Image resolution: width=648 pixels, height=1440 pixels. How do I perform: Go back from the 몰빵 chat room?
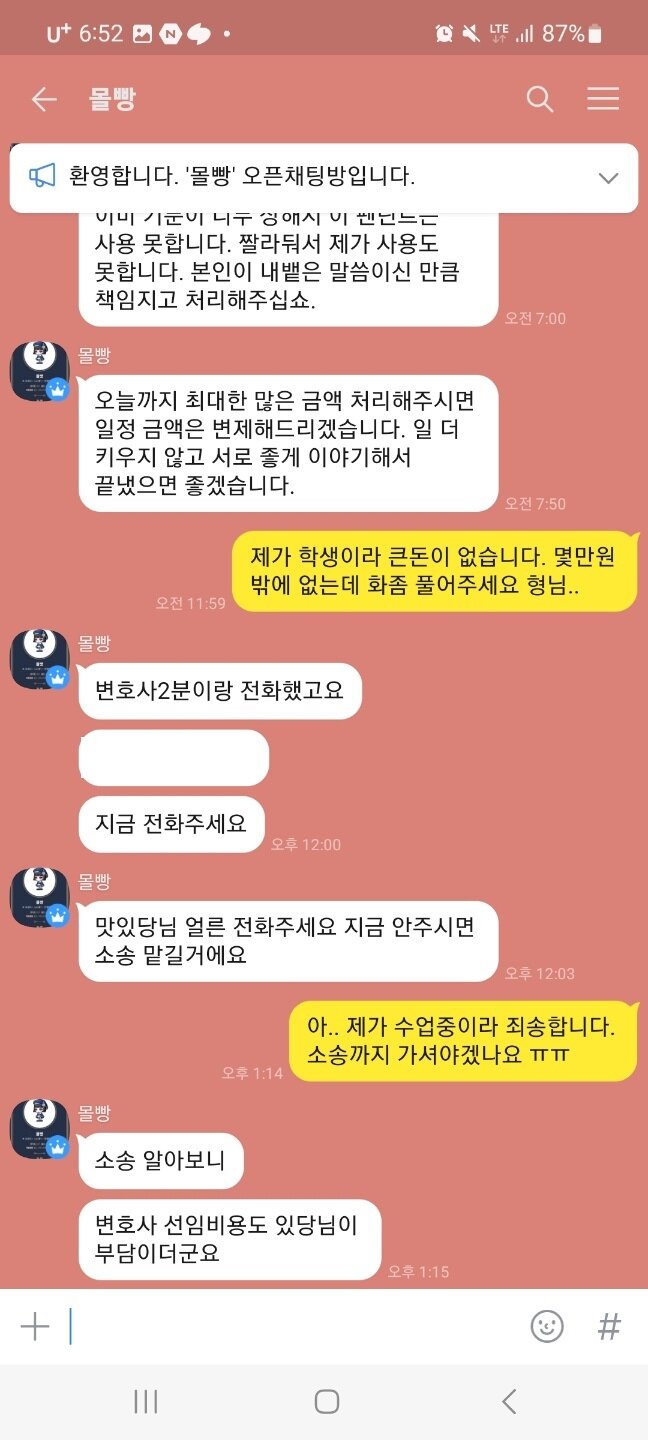click(x=43, y=99)
